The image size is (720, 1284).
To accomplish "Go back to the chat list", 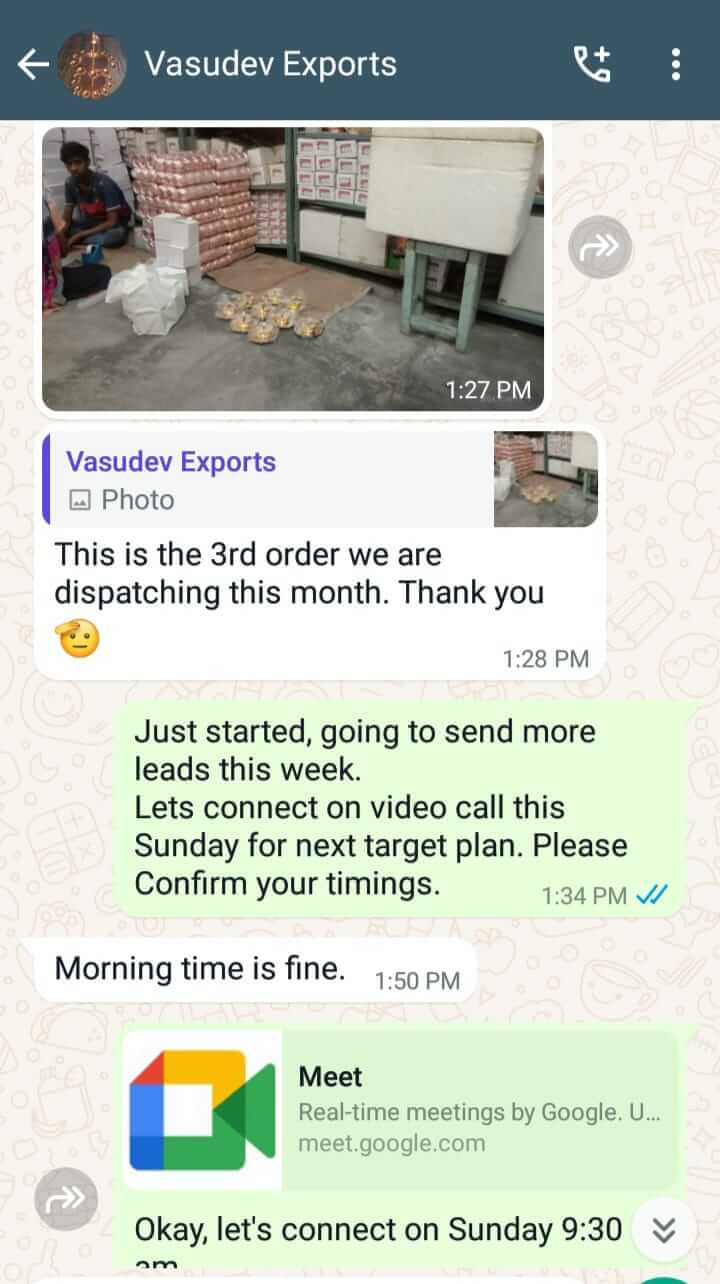I will coord(33,65).
